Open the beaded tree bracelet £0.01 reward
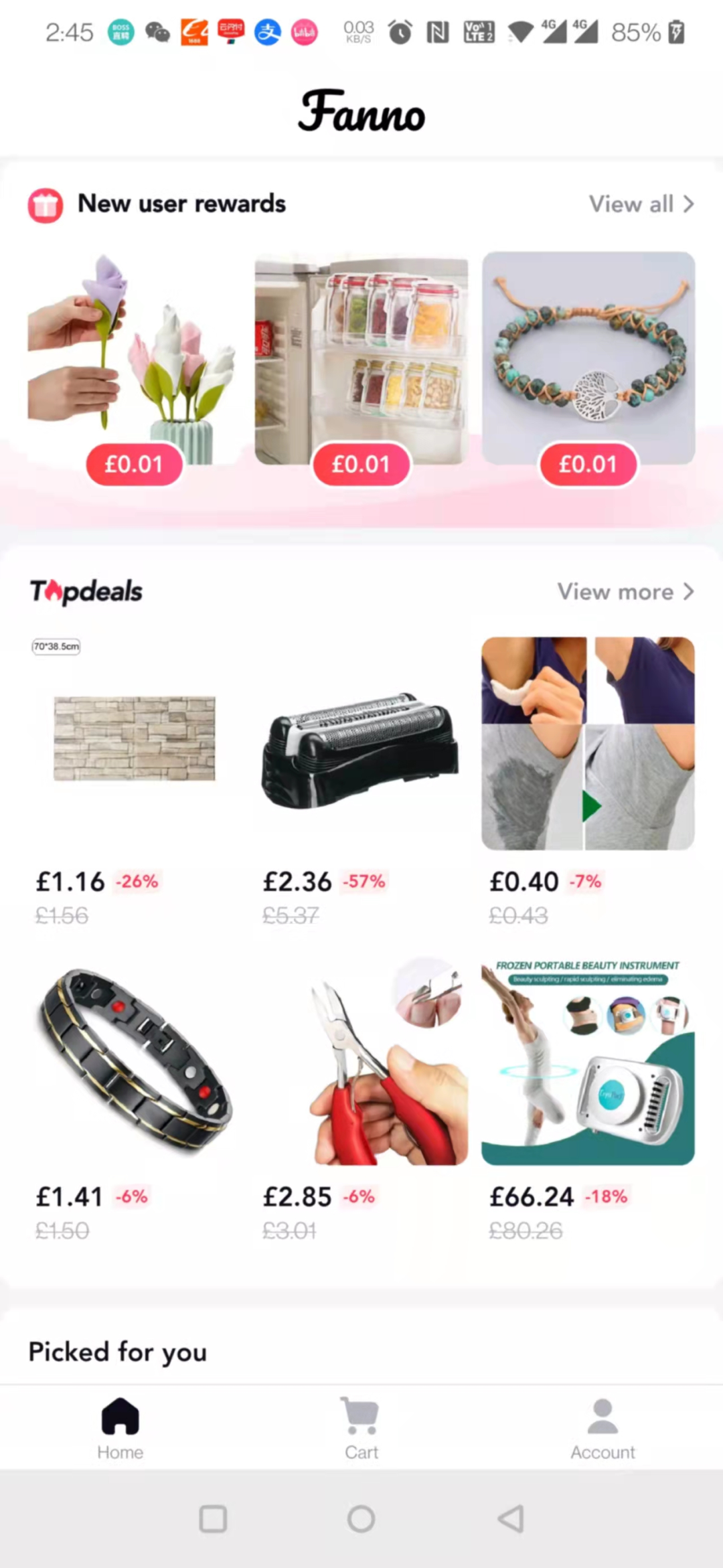This screenshot has height=1568, width=723. click(588, 358)
